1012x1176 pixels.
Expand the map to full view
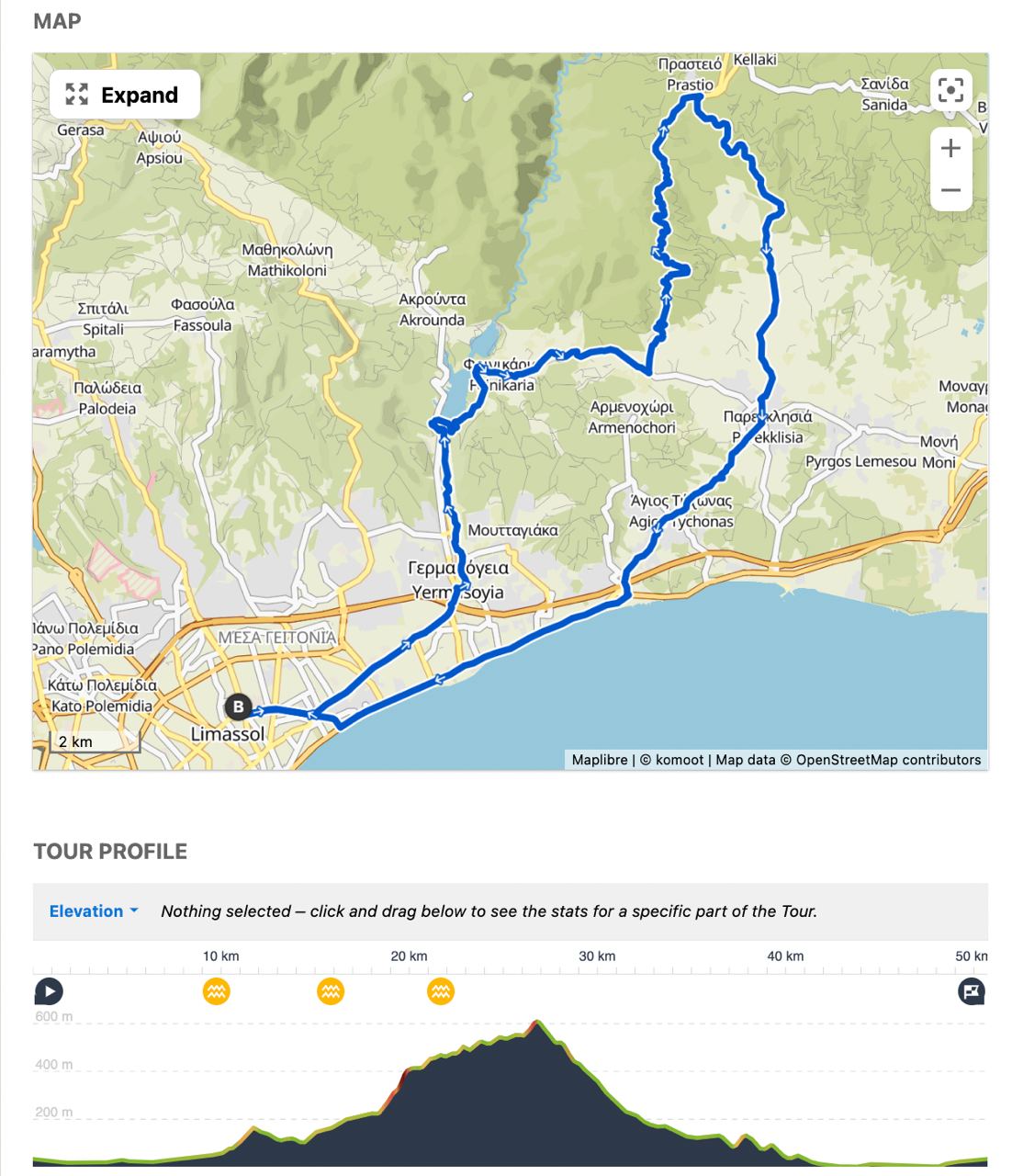tap(124, 95)
